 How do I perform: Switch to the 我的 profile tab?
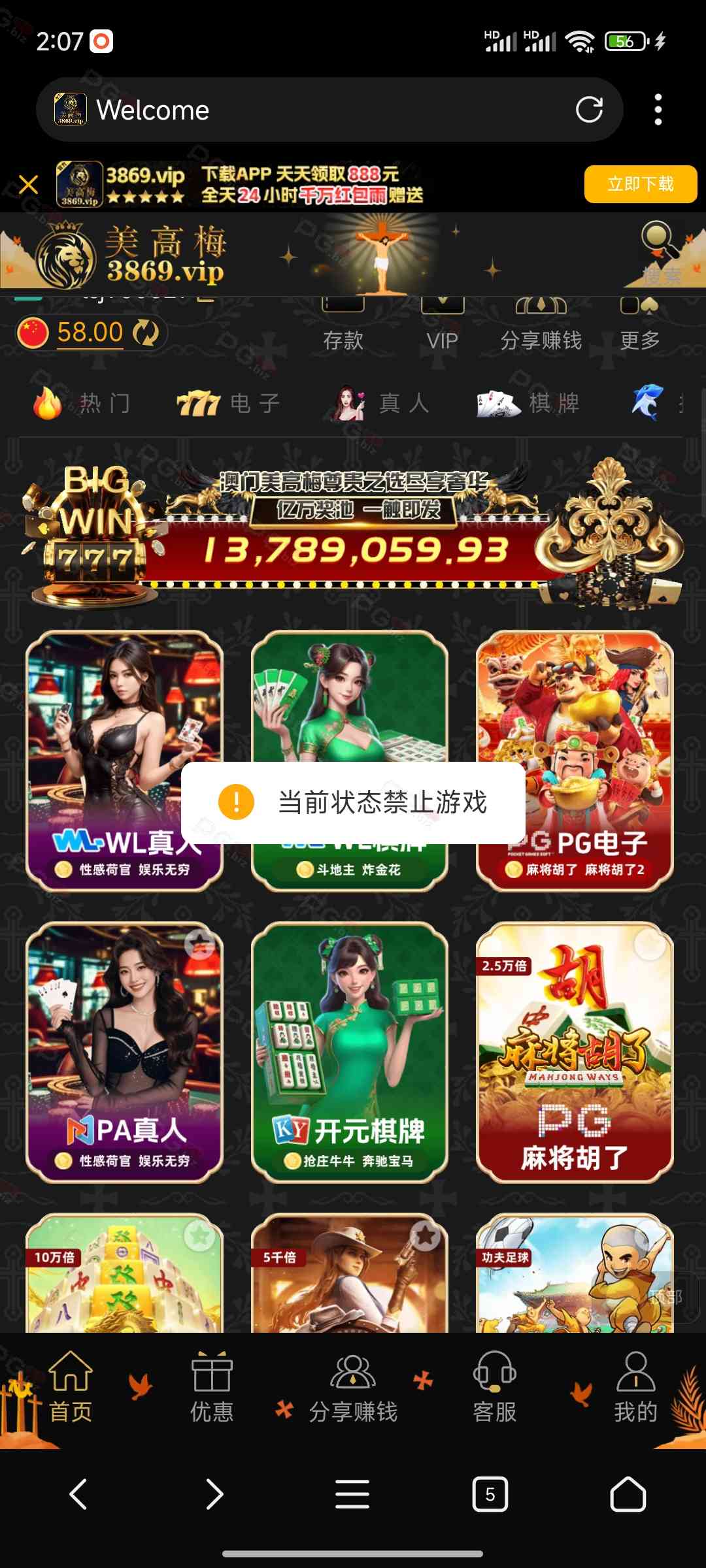pyautogui.click(x=635, y=1388)
